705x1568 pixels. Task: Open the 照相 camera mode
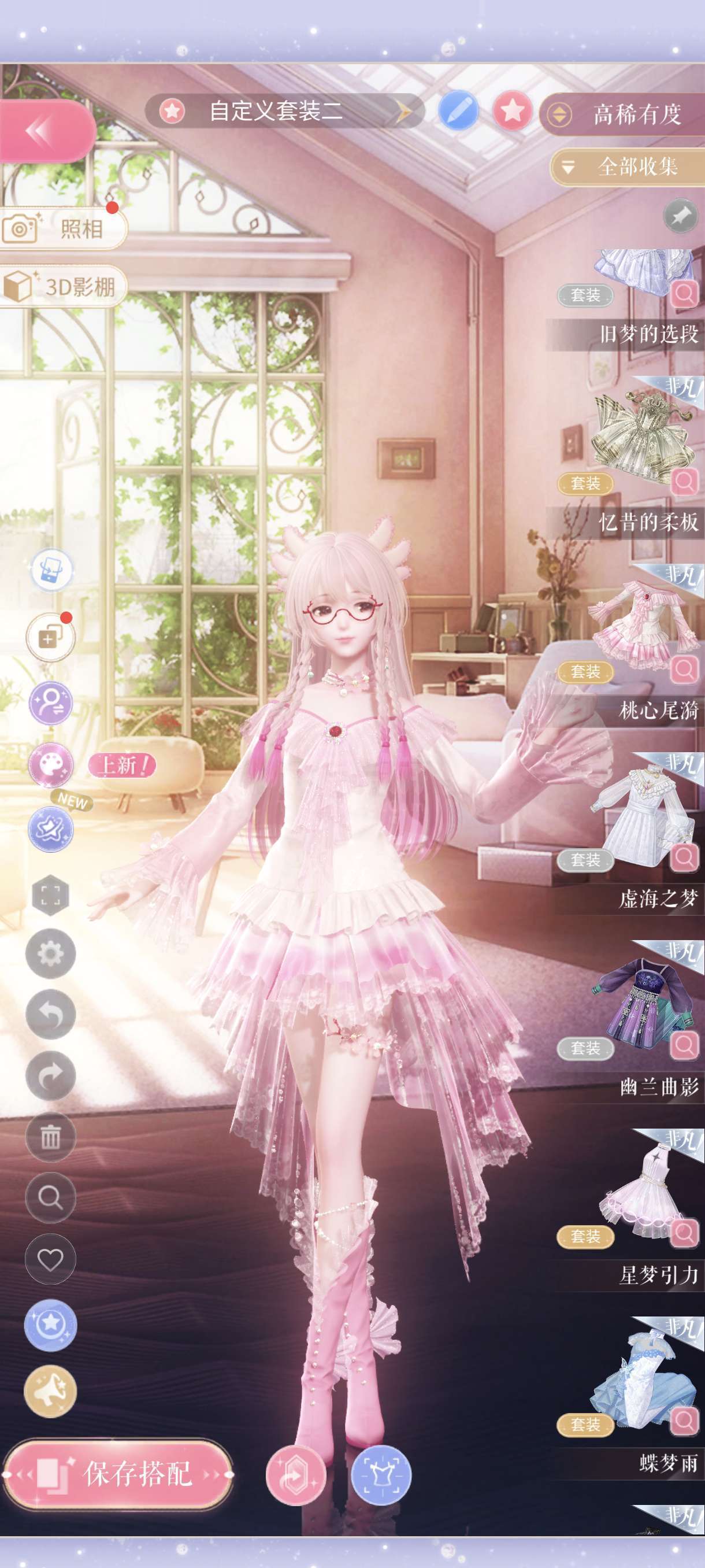[62, 229]
